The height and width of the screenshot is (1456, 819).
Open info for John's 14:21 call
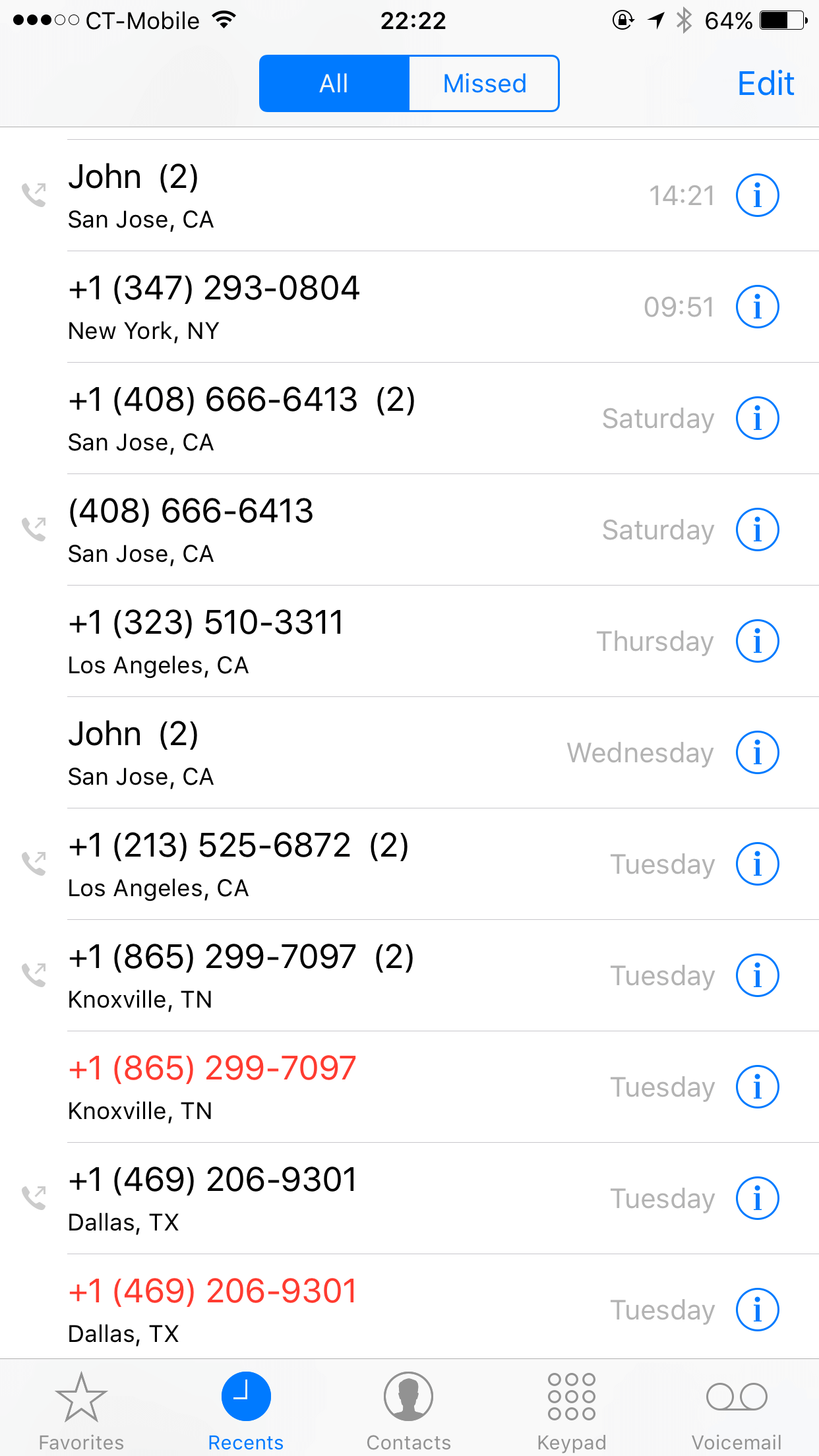point(757,196)
